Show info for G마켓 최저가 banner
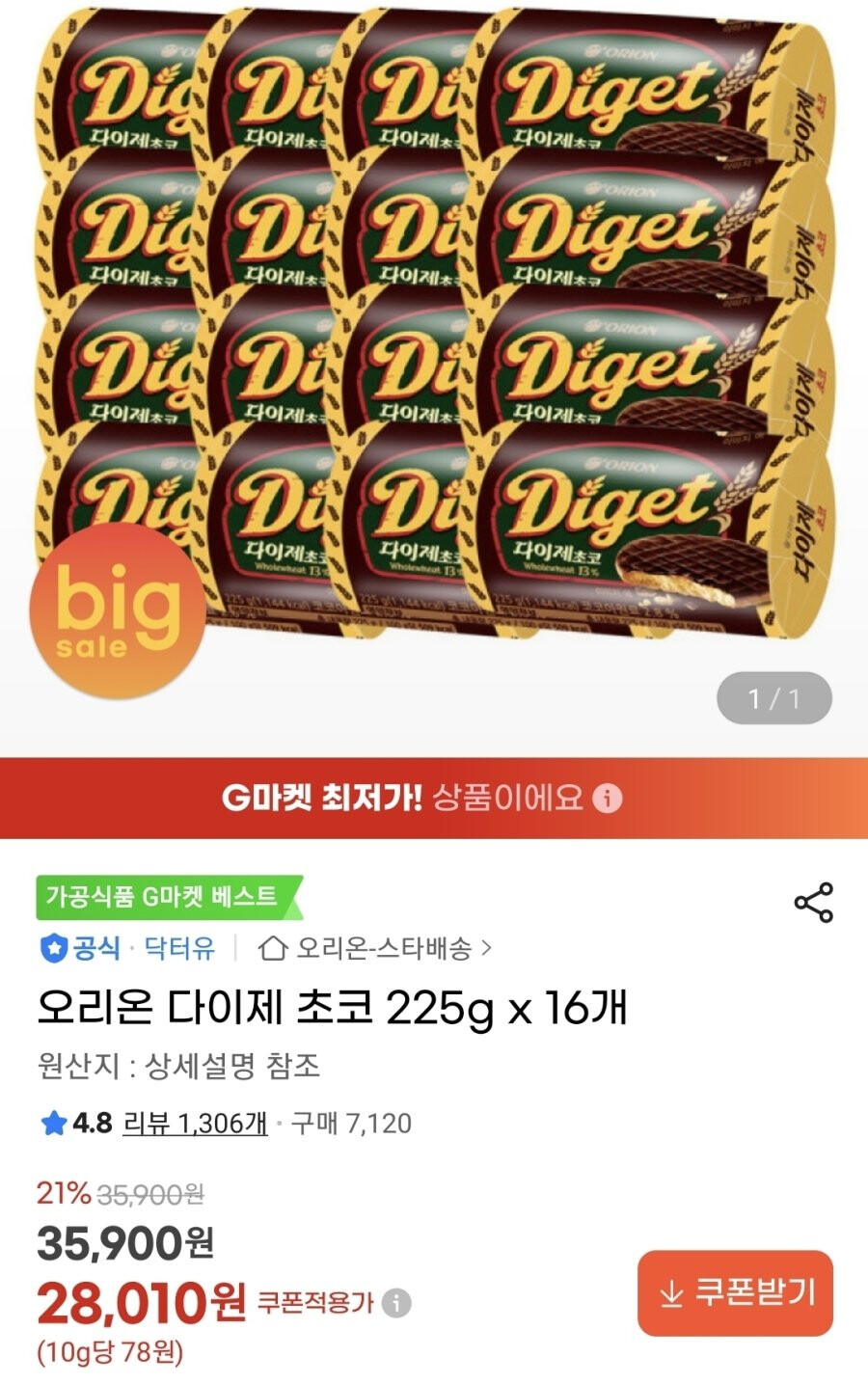 (608, 799)
